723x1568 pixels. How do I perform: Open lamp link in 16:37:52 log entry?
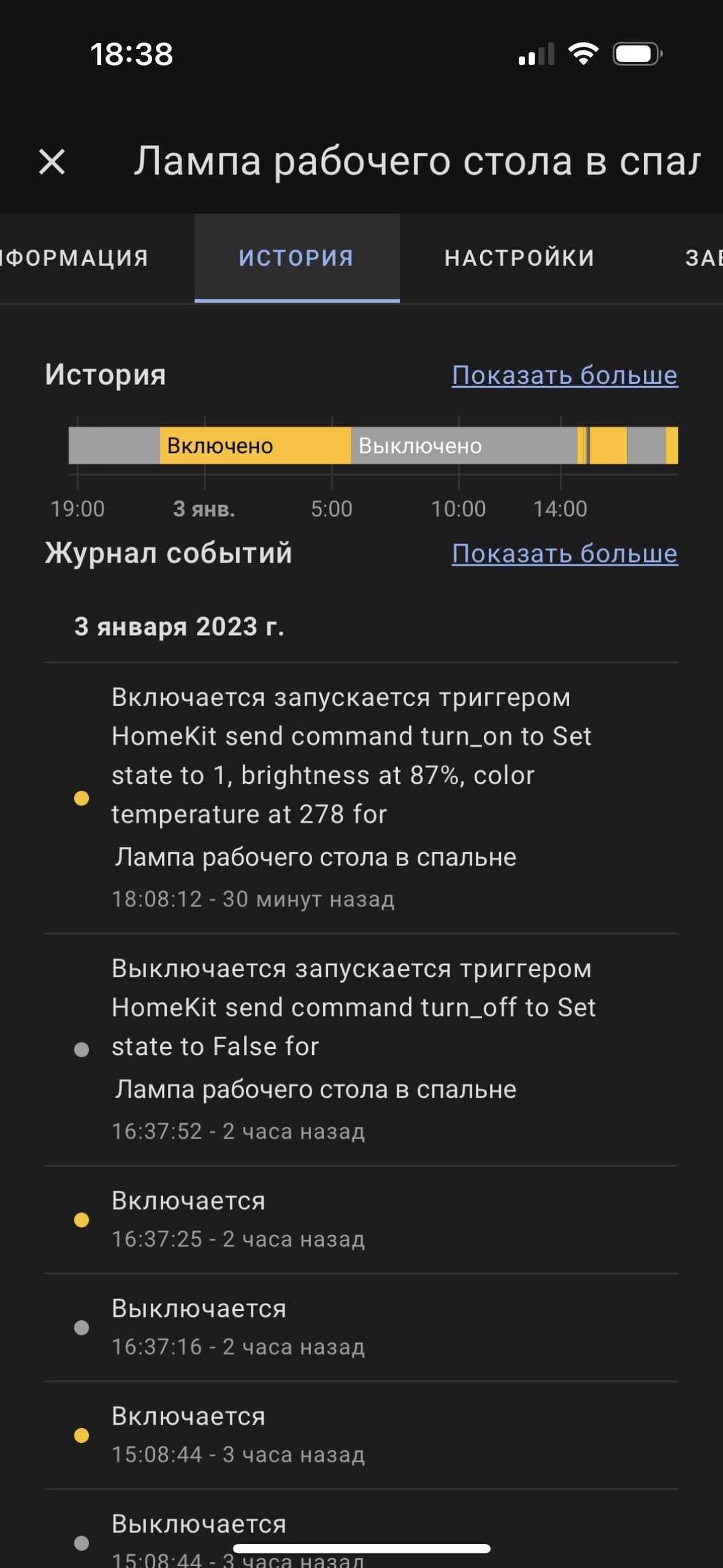[x=315, y=1090]
